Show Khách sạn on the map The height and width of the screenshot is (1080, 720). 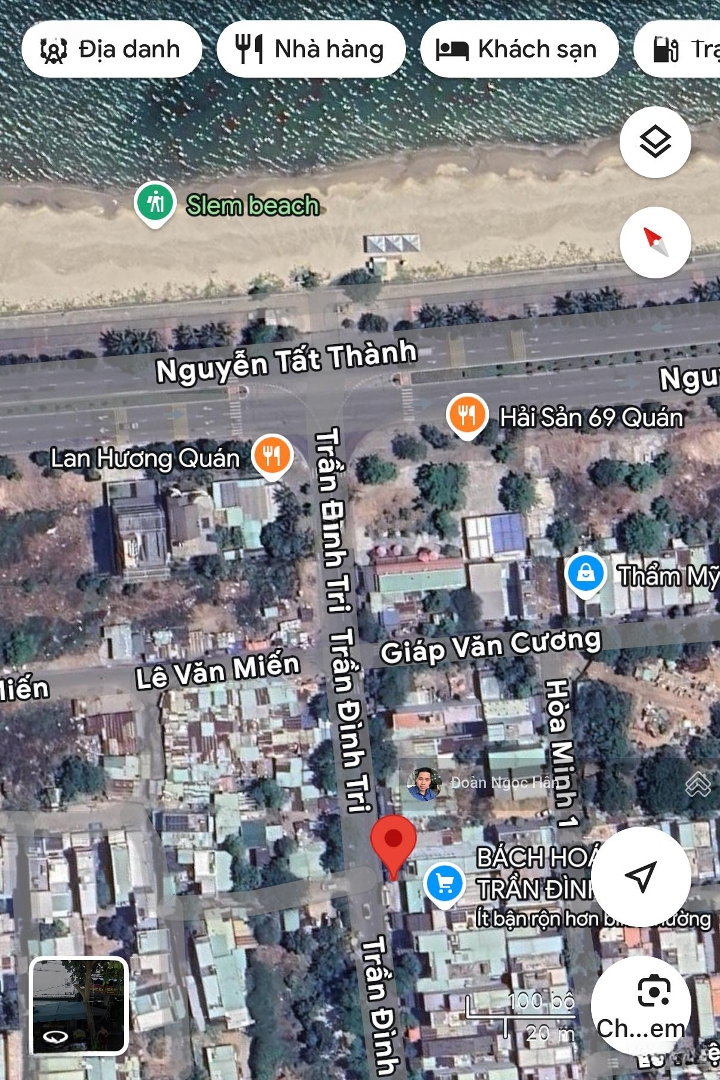click(x=518, y=49)
